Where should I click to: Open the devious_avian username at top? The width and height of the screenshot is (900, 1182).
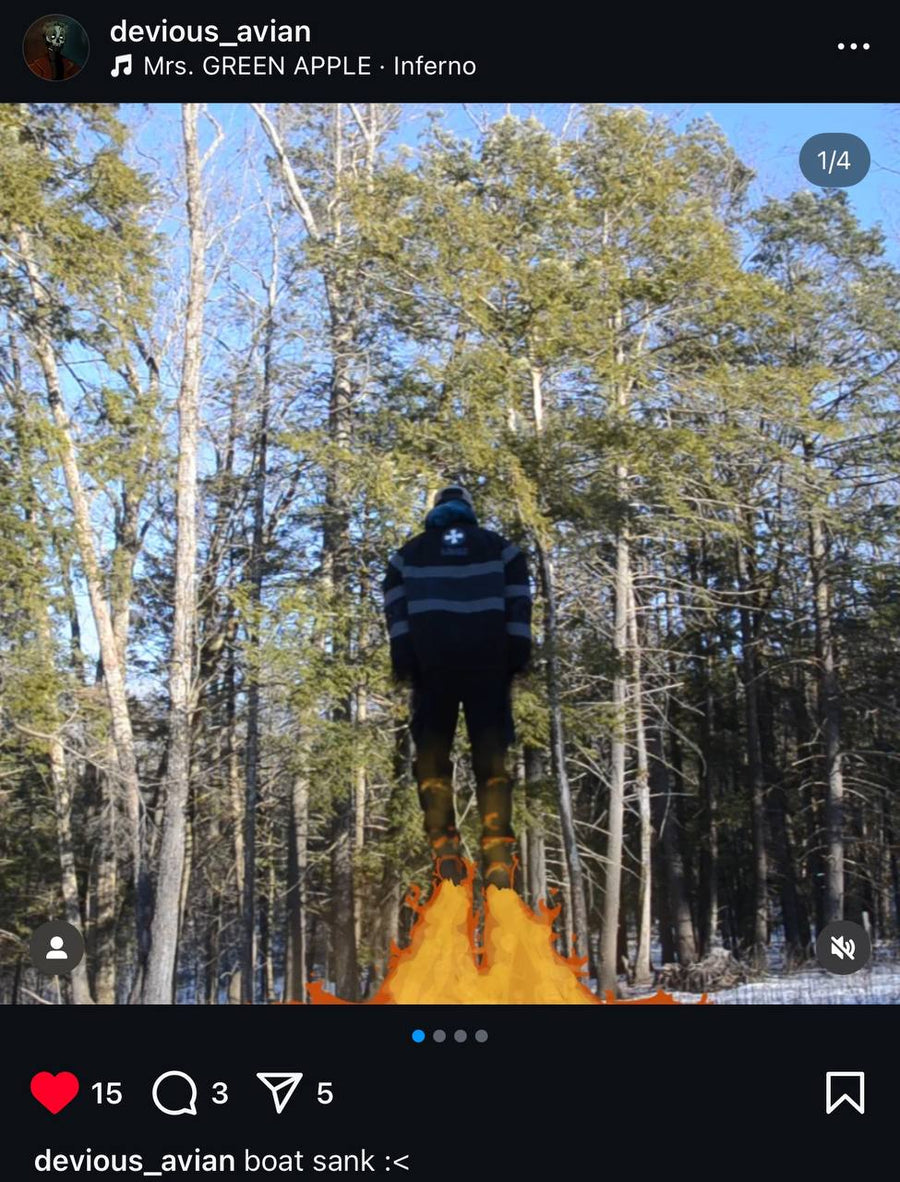[210, 31]
